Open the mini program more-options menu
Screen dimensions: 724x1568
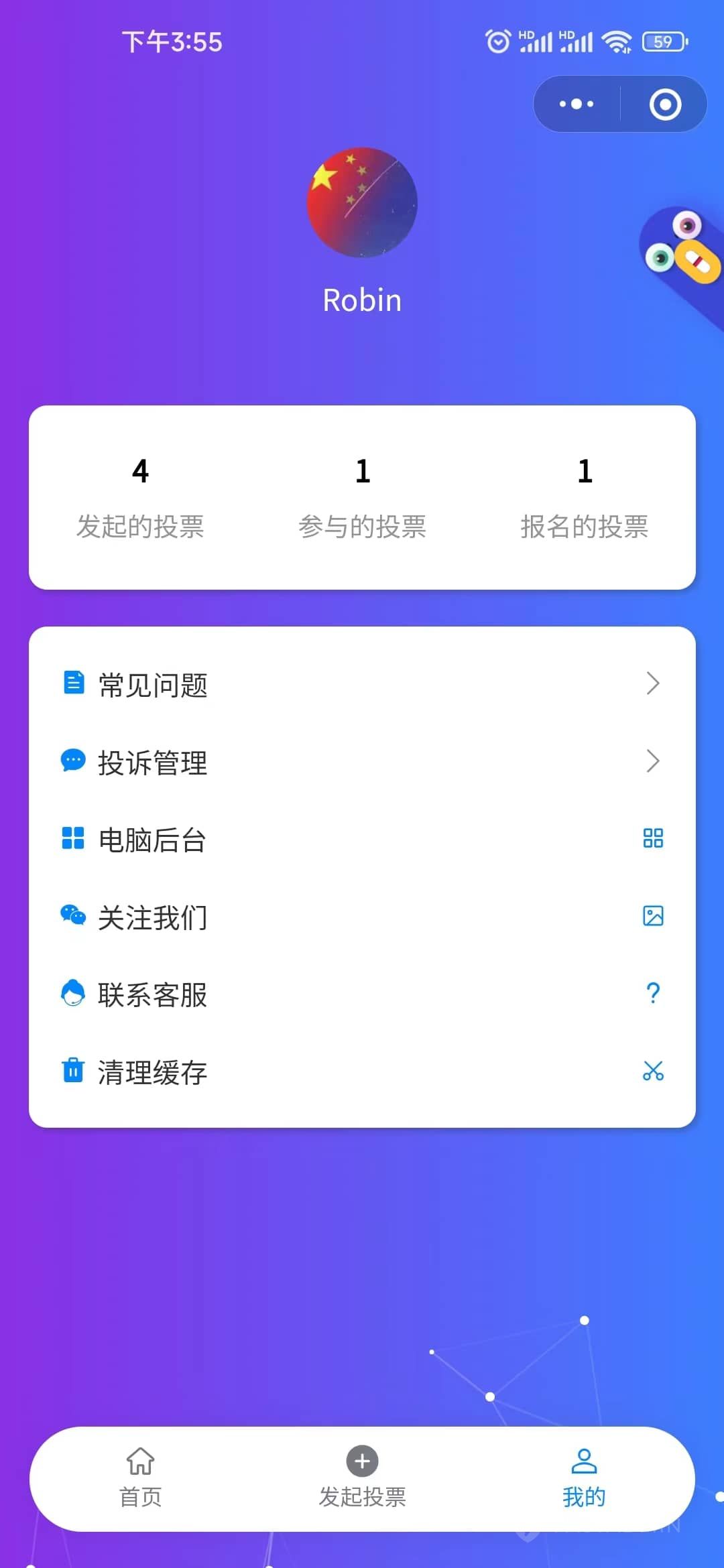[x=577, y=104]
